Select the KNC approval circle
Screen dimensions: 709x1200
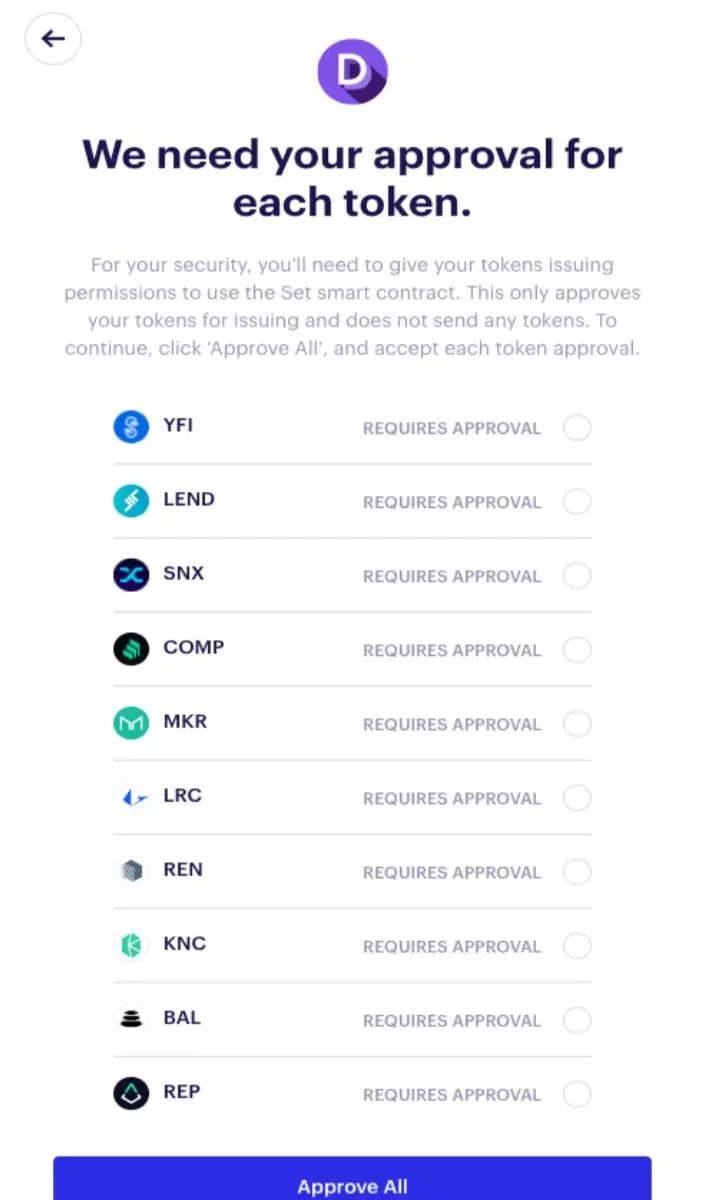[x=577, y=946]
